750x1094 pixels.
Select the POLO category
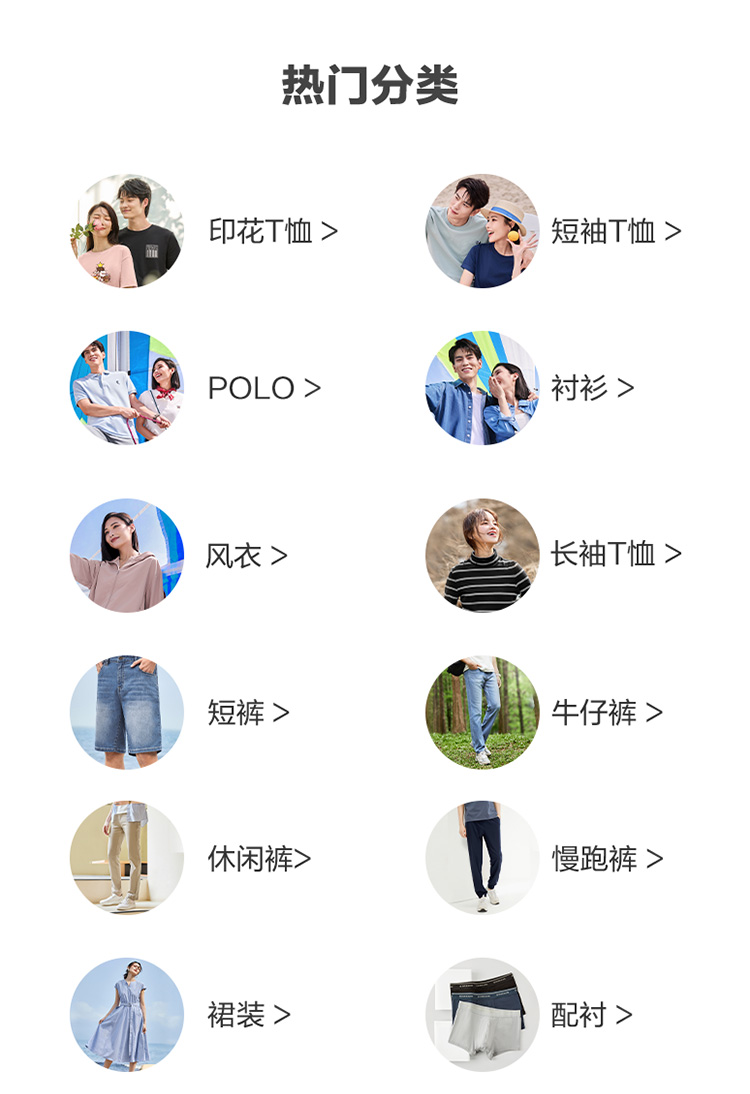(264, 388)
